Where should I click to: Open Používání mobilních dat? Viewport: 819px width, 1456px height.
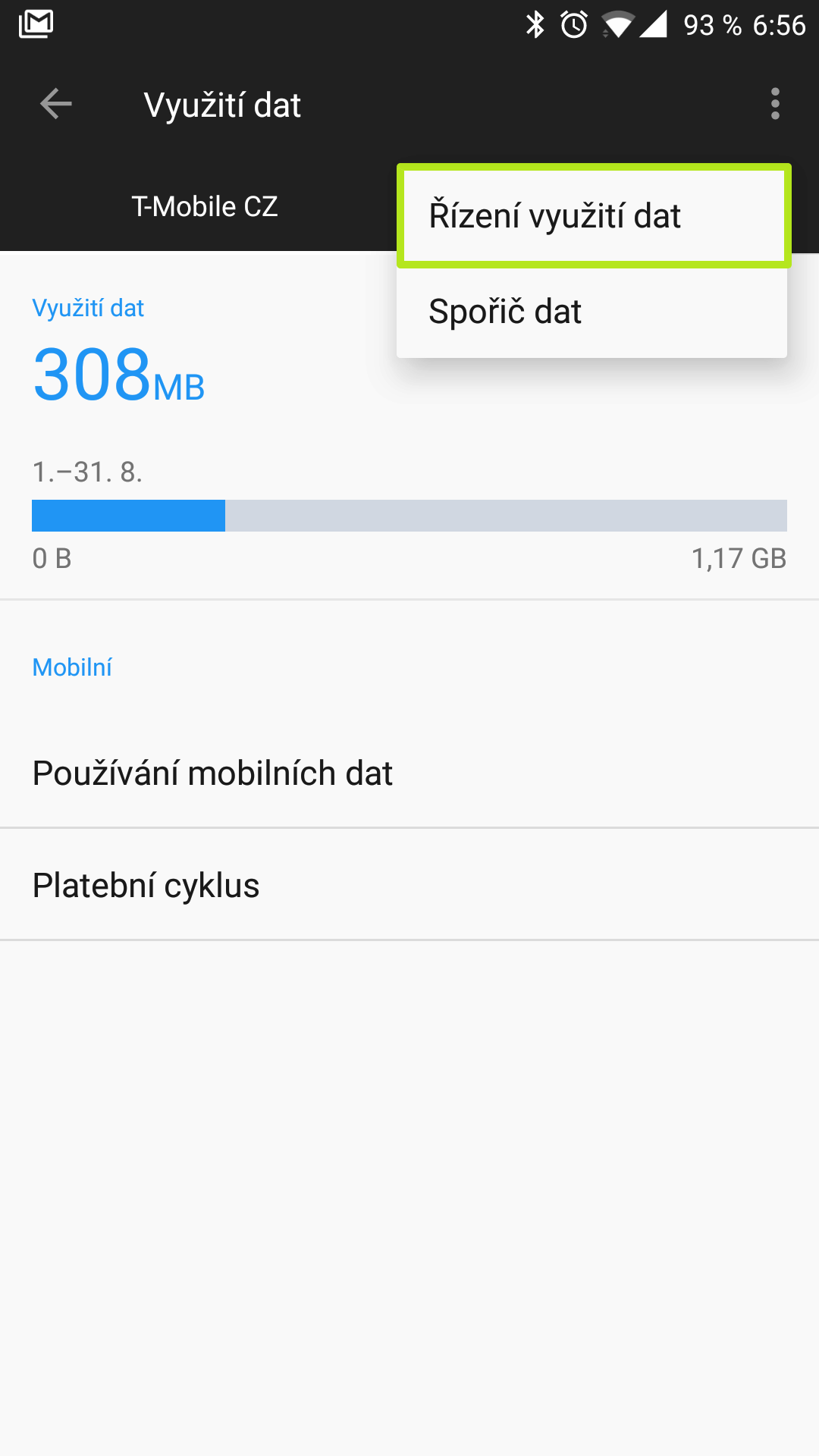coord(409,773)
